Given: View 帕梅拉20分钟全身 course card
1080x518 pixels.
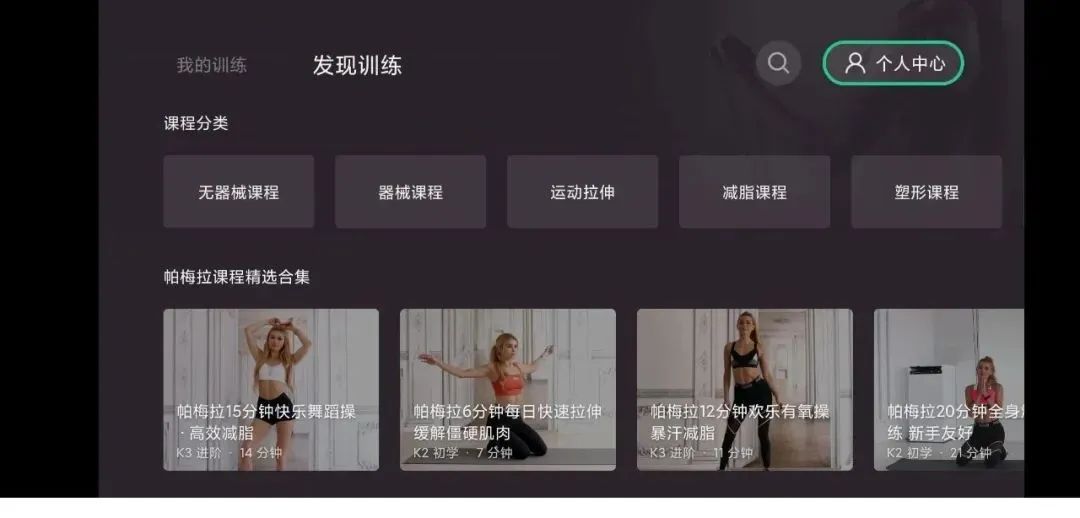Looking at the screenshot, I should coord(948,389).
